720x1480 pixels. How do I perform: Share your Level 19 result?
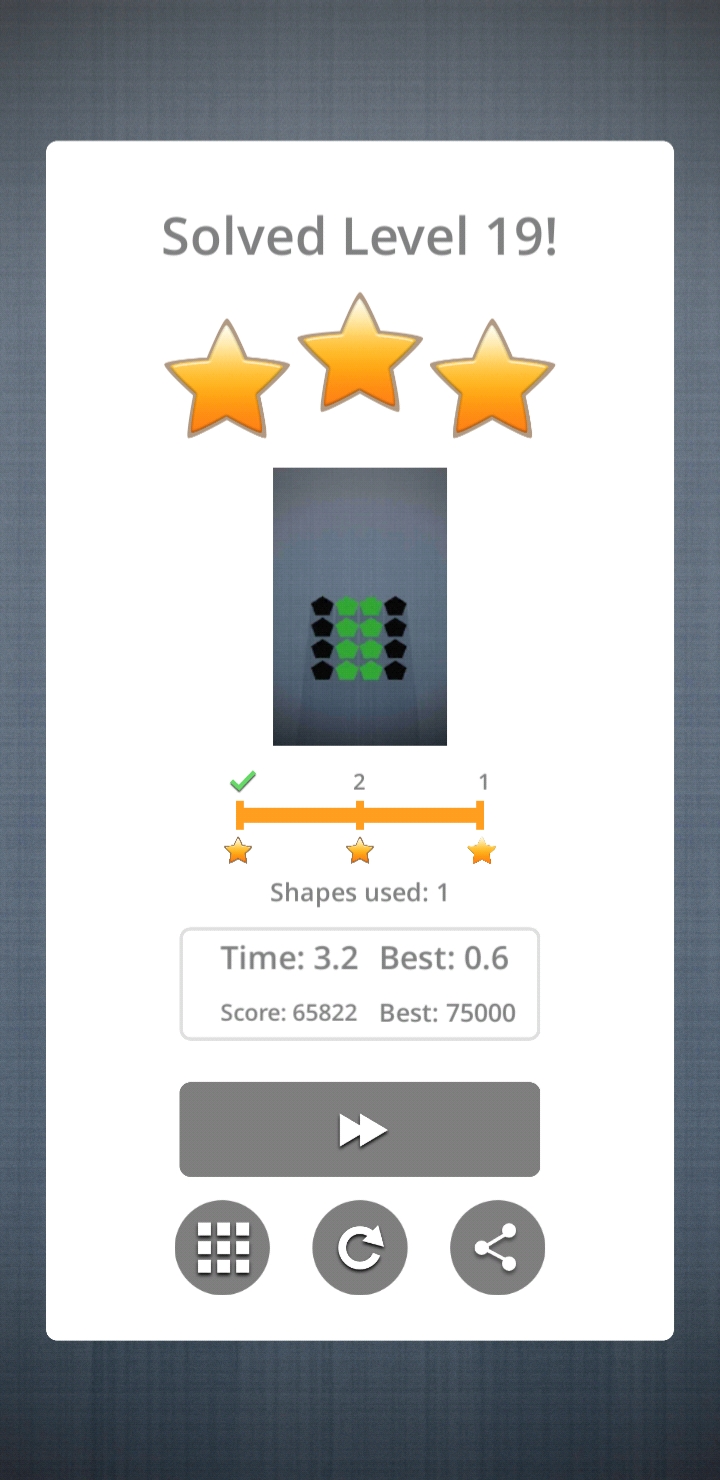coord(497,1247)
